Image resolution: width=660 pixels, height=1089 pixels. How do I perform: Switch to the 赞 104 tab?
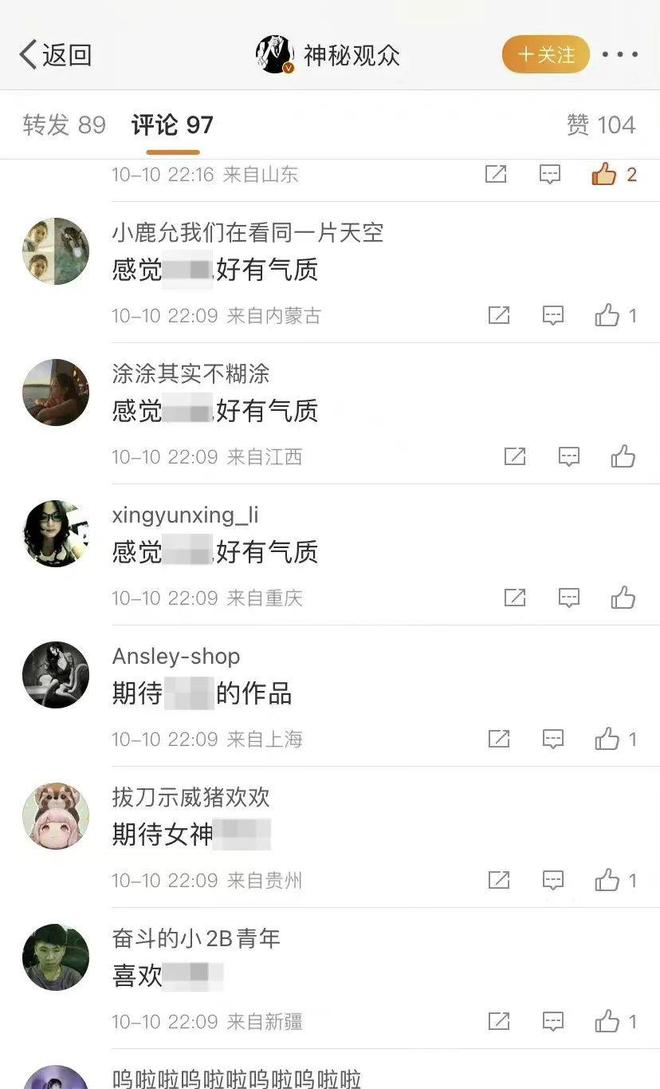pos(600,125)
